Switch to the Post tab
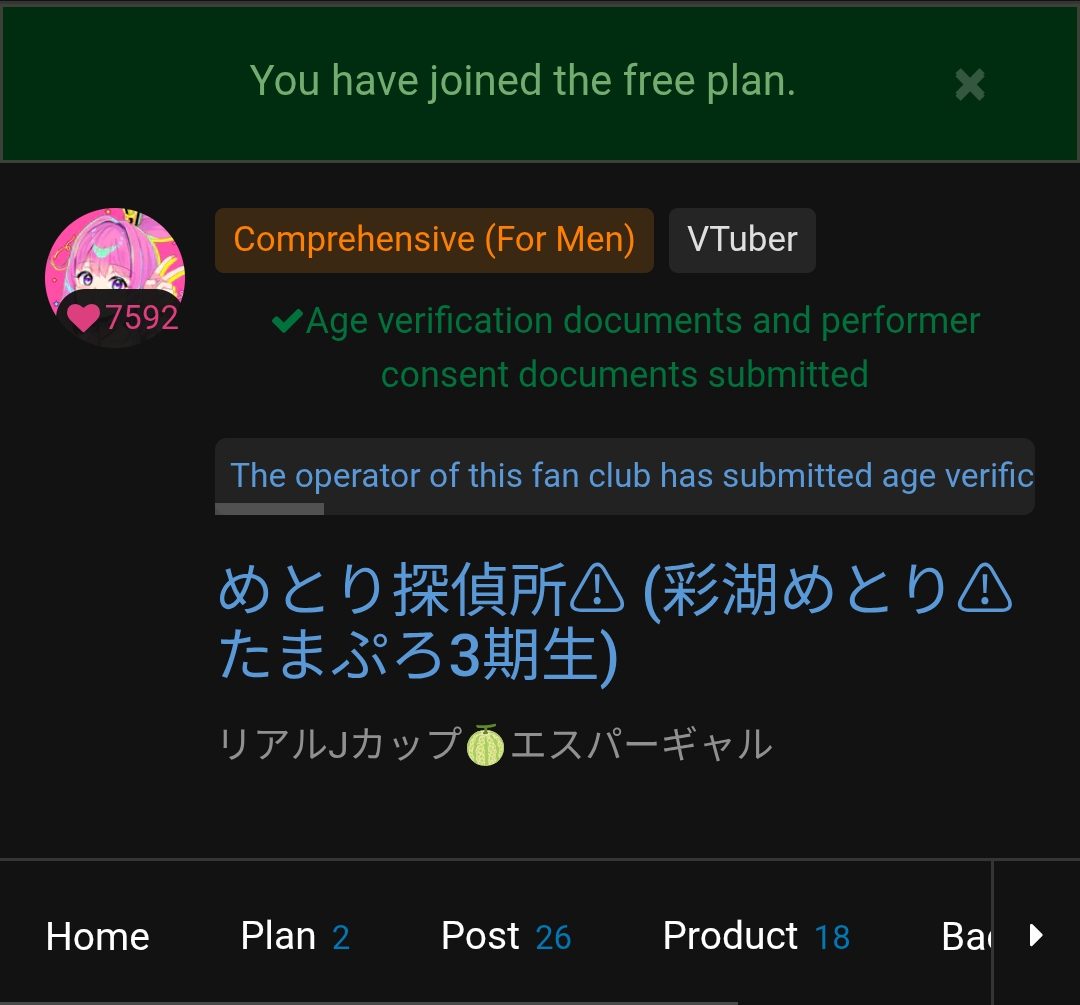The width and height of the screenshot is (1080, 1005). [505, 937]
